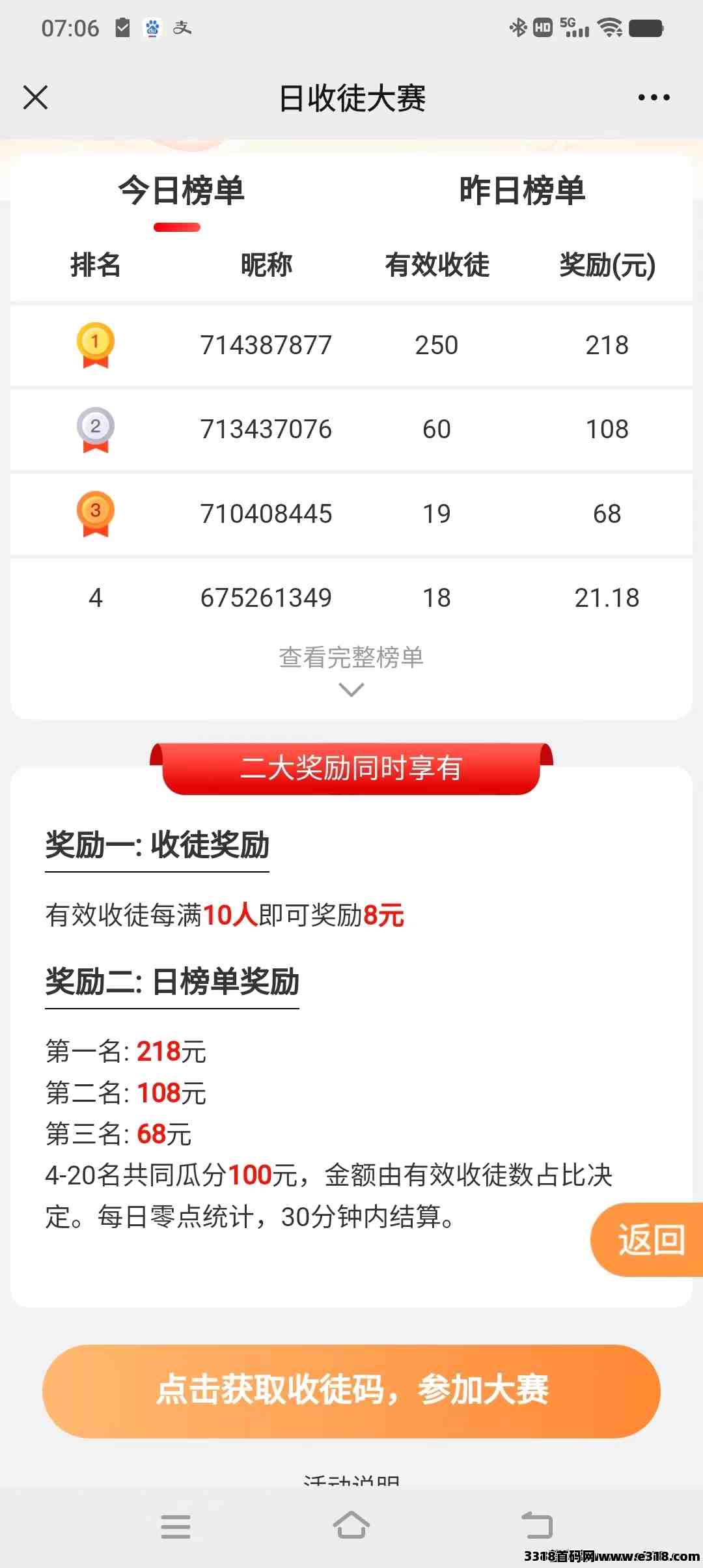Go to the system home screen

click(351, 1526)
